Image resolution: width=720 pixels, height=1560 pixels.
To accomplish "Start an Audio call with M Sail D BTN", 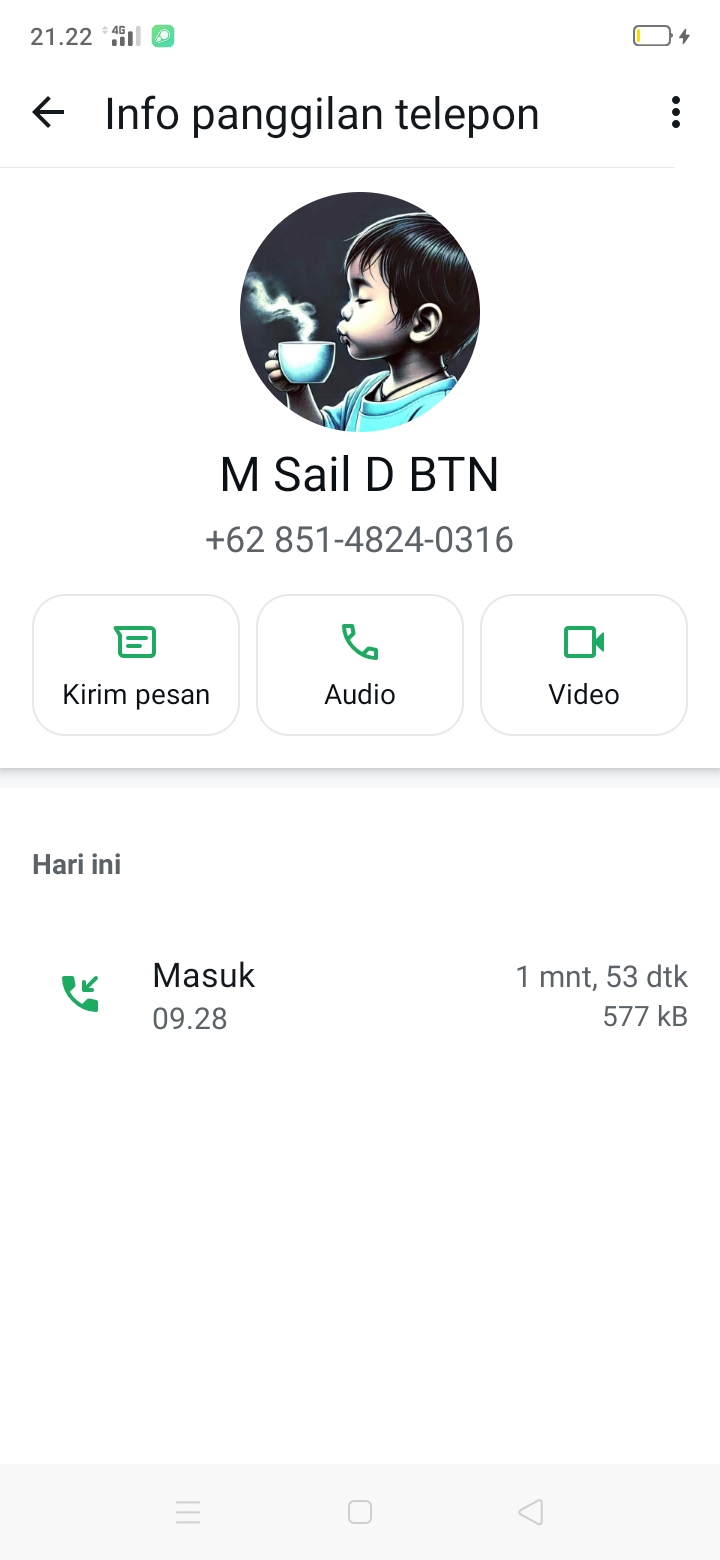I will point(359,664).
